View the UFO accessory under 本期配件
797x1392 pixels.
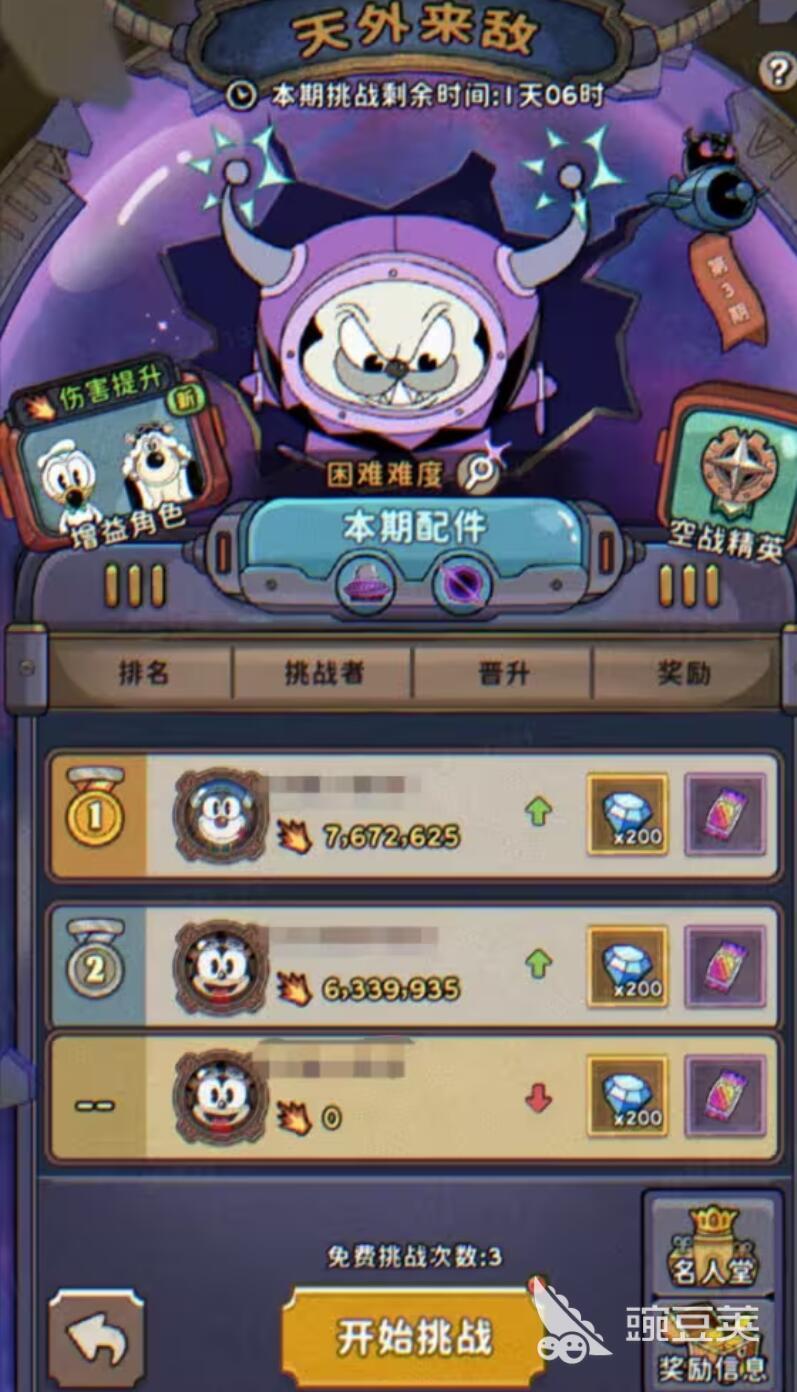366,586
